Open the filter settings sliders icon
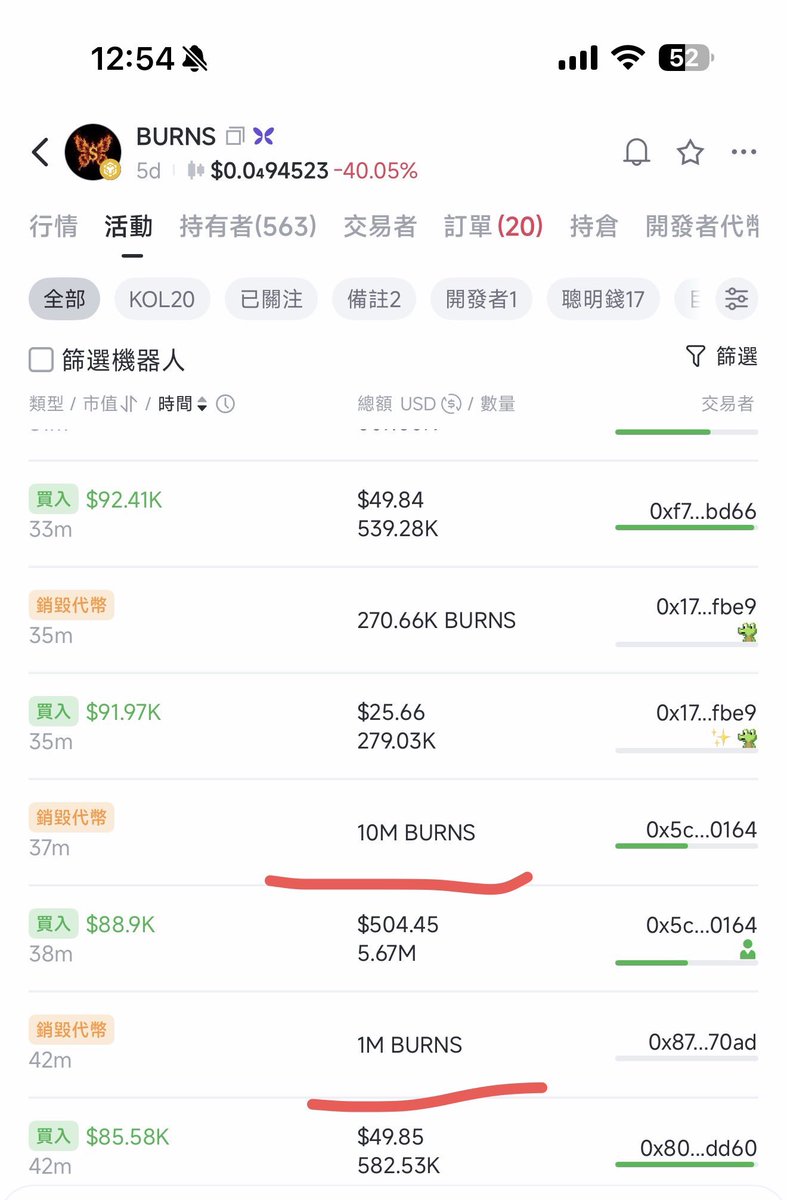Image resolution: width=787 pixels, height=1200 pixels. (737, 299)
